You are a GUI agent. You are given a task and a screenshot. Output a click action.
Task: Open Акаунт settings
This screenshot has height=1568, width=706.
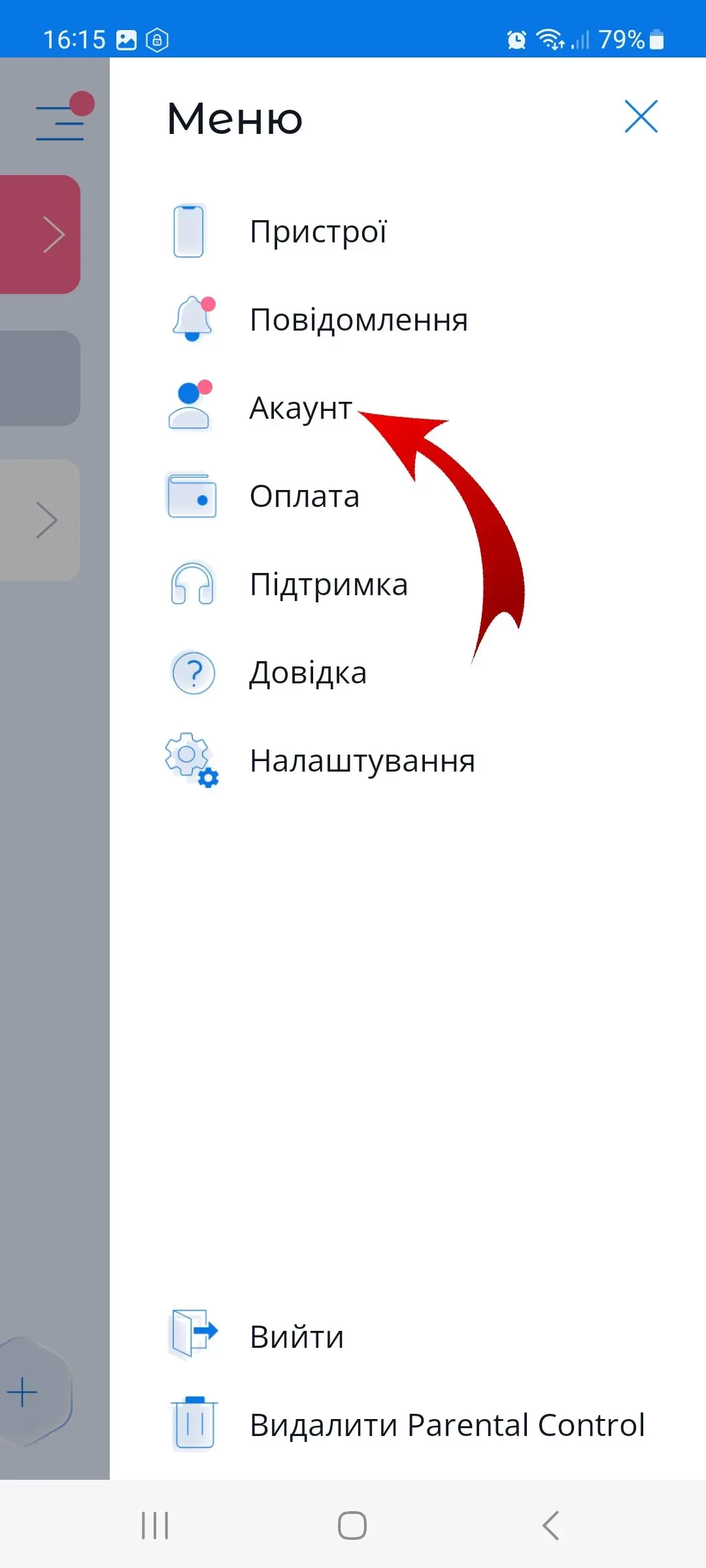tap(301, 408)
